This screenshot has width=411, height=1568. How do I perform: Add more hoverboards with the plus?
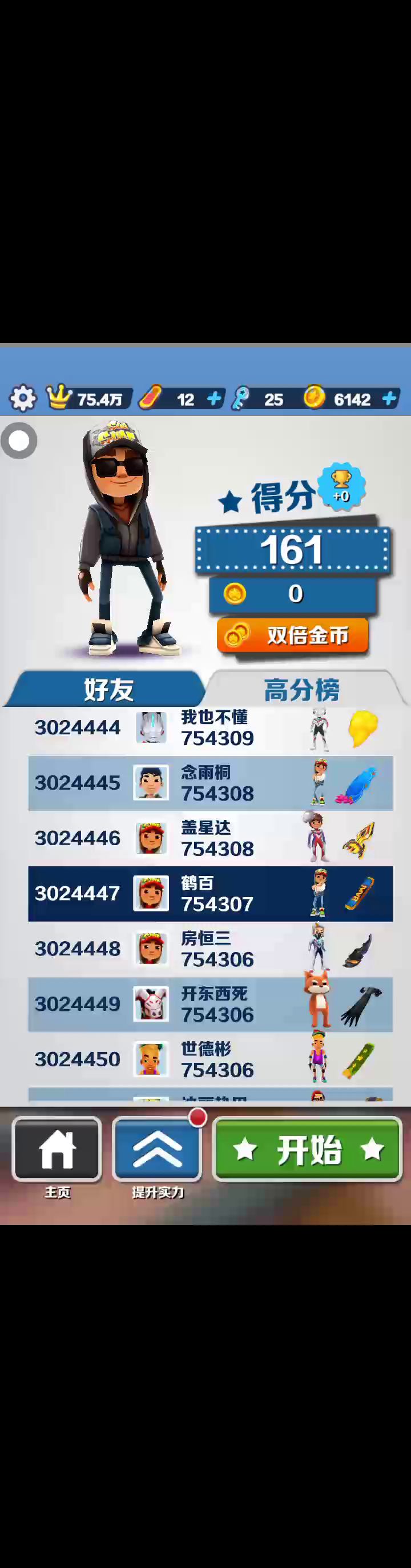click(214, 399)
